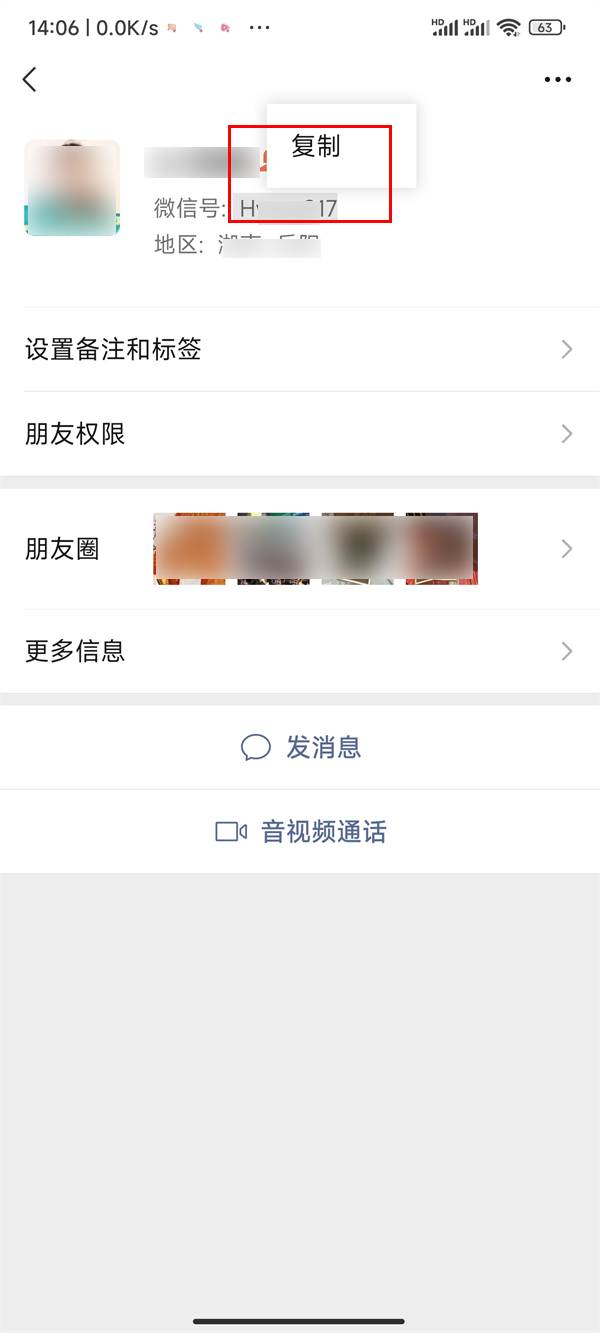Image resolution: width=600 pixels, height=1333 pixels.
Task: Start a call via 音视频通话
Action: (x=301, y=832)
